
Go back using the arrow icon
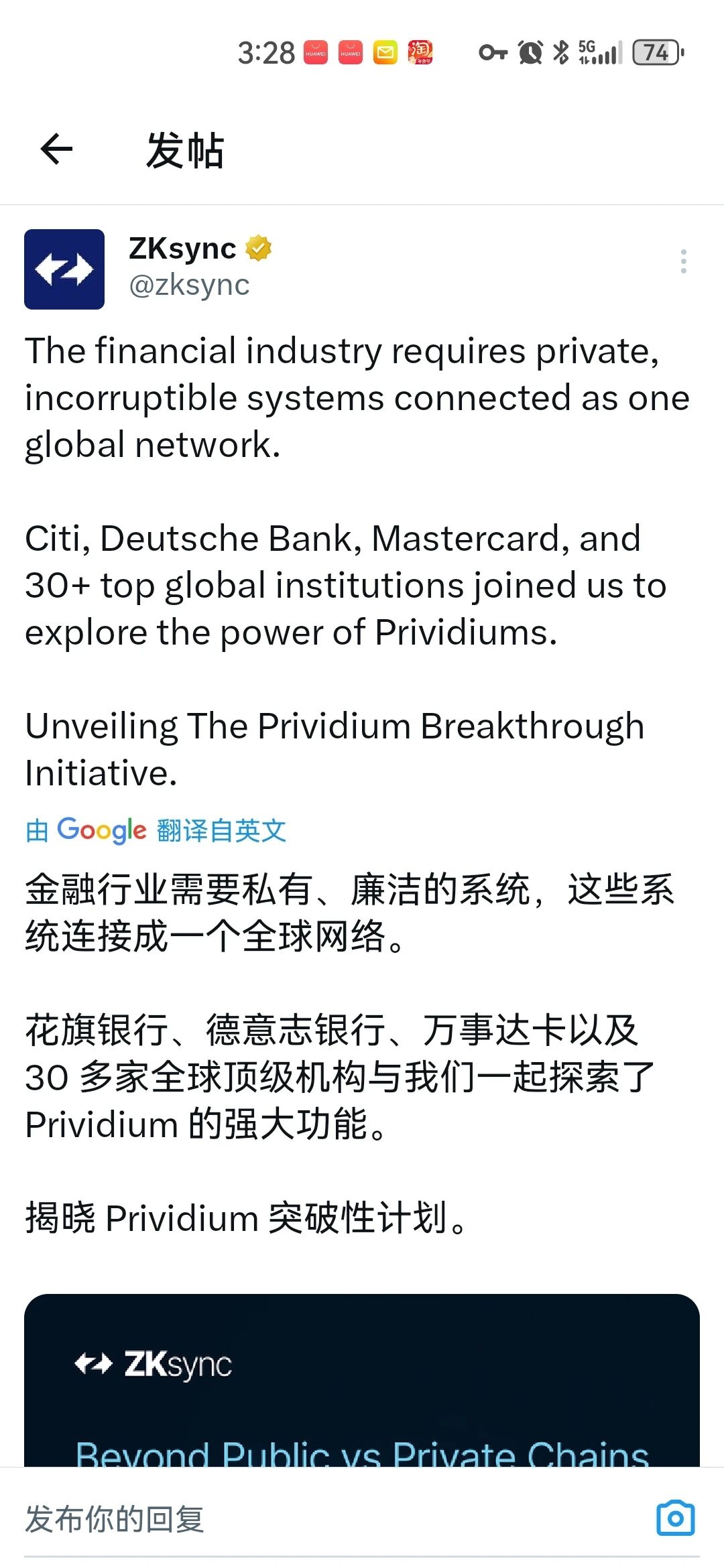coord(56,149)
